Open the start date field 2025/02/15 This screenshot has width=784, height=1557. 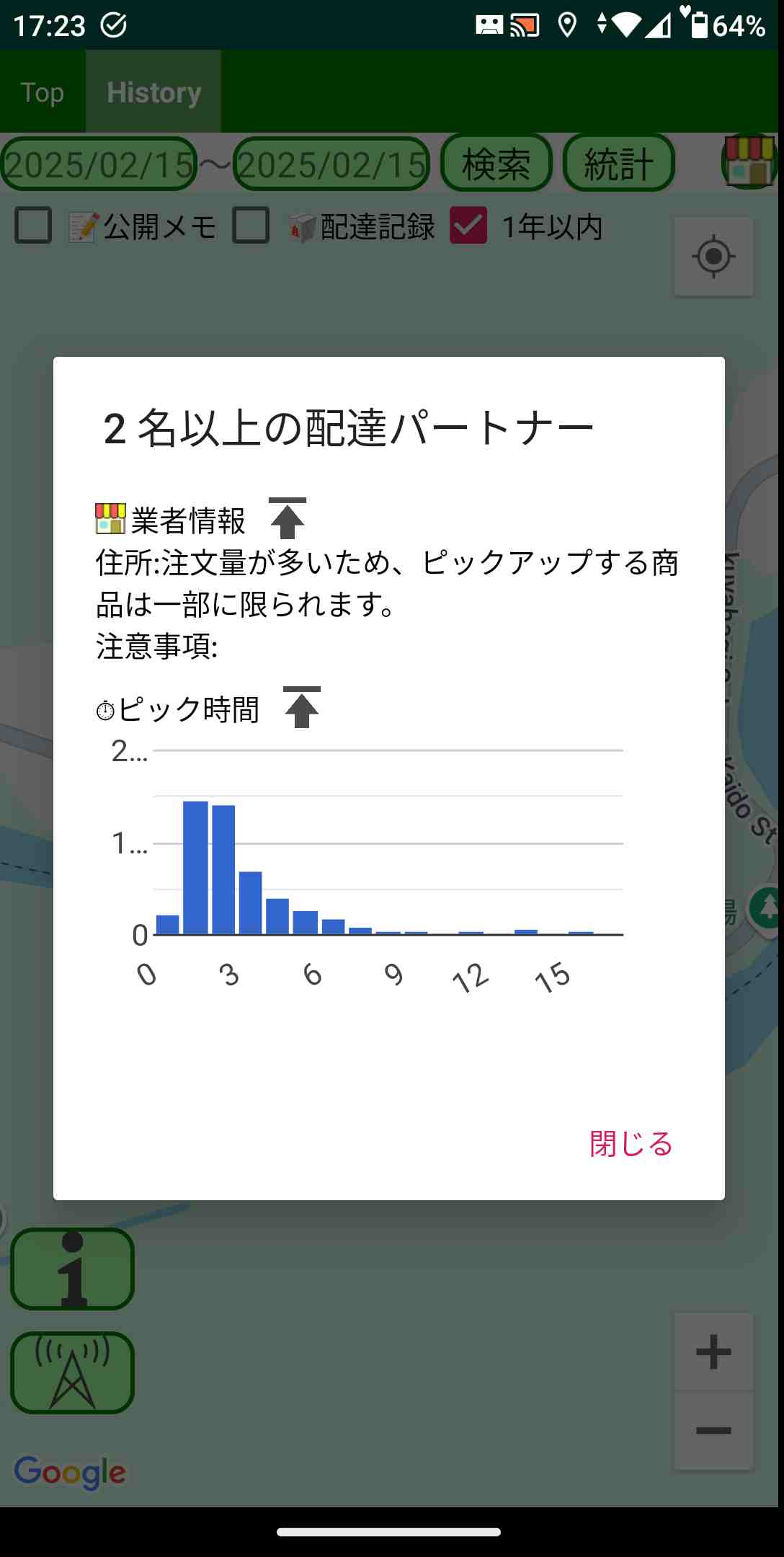point(99,164)
